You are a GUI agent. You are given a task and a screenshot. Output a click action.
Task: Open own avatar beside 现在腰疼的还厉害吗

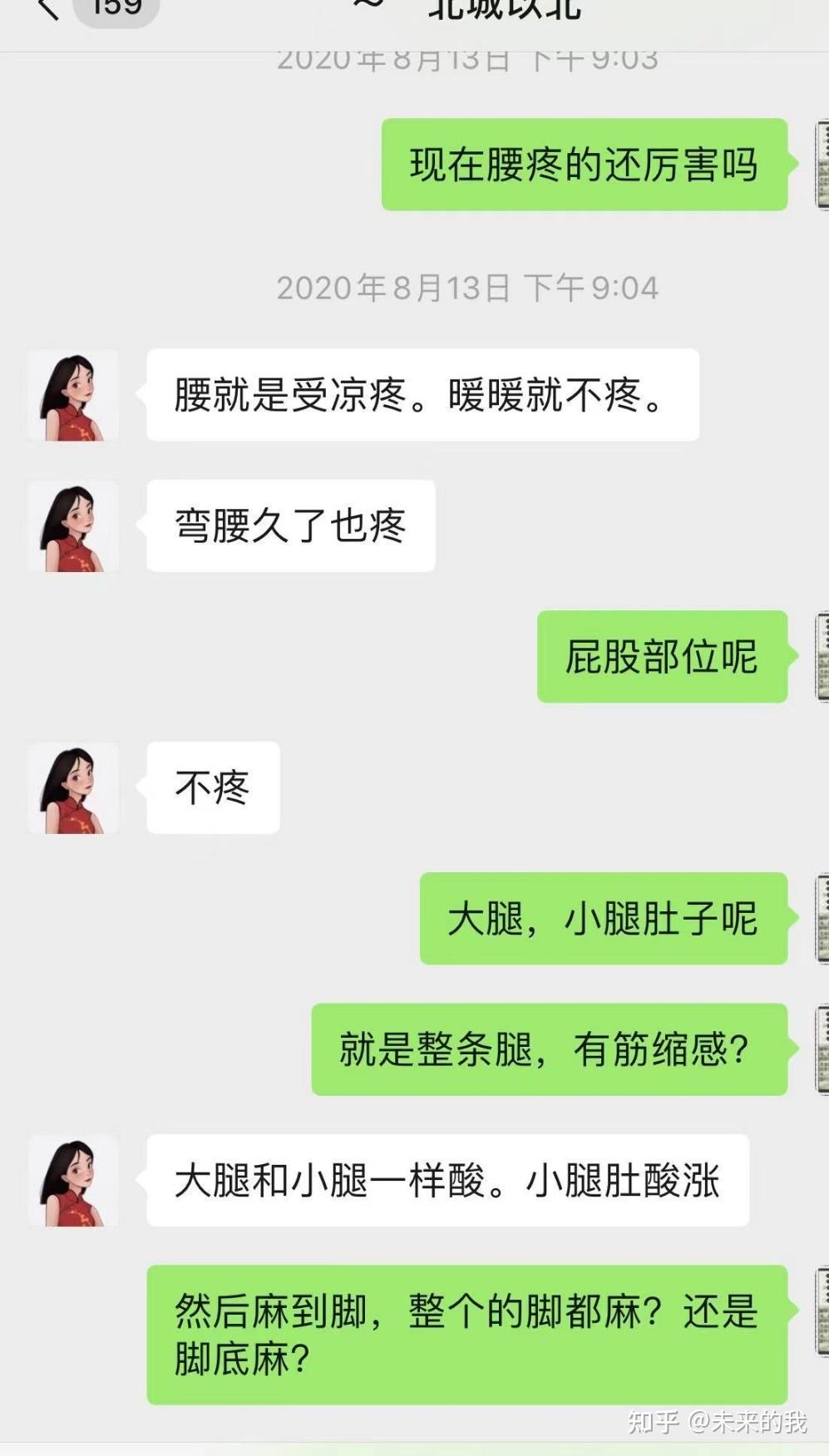click(x=822, y=165)
